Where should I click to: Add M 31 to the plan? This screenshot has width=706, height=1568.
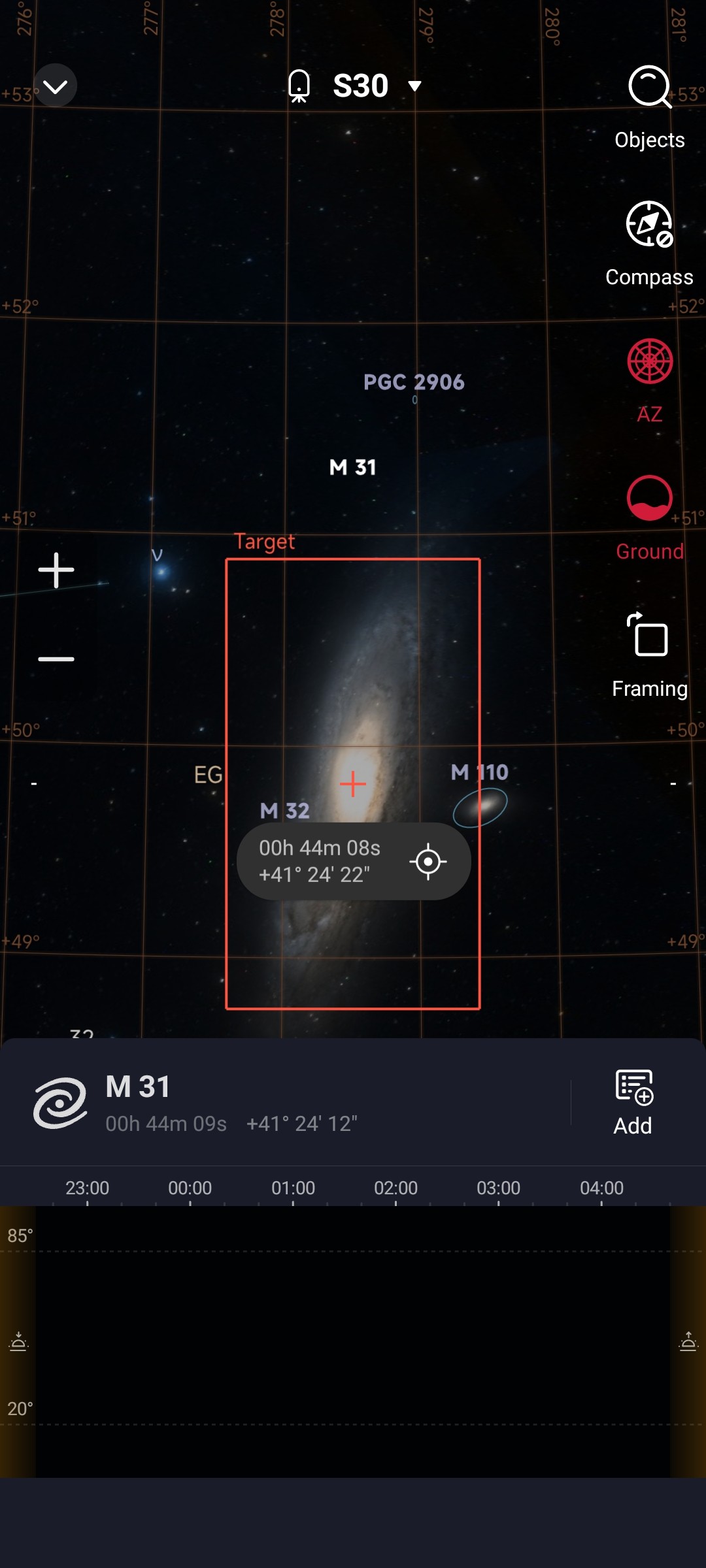[633, 1103]
